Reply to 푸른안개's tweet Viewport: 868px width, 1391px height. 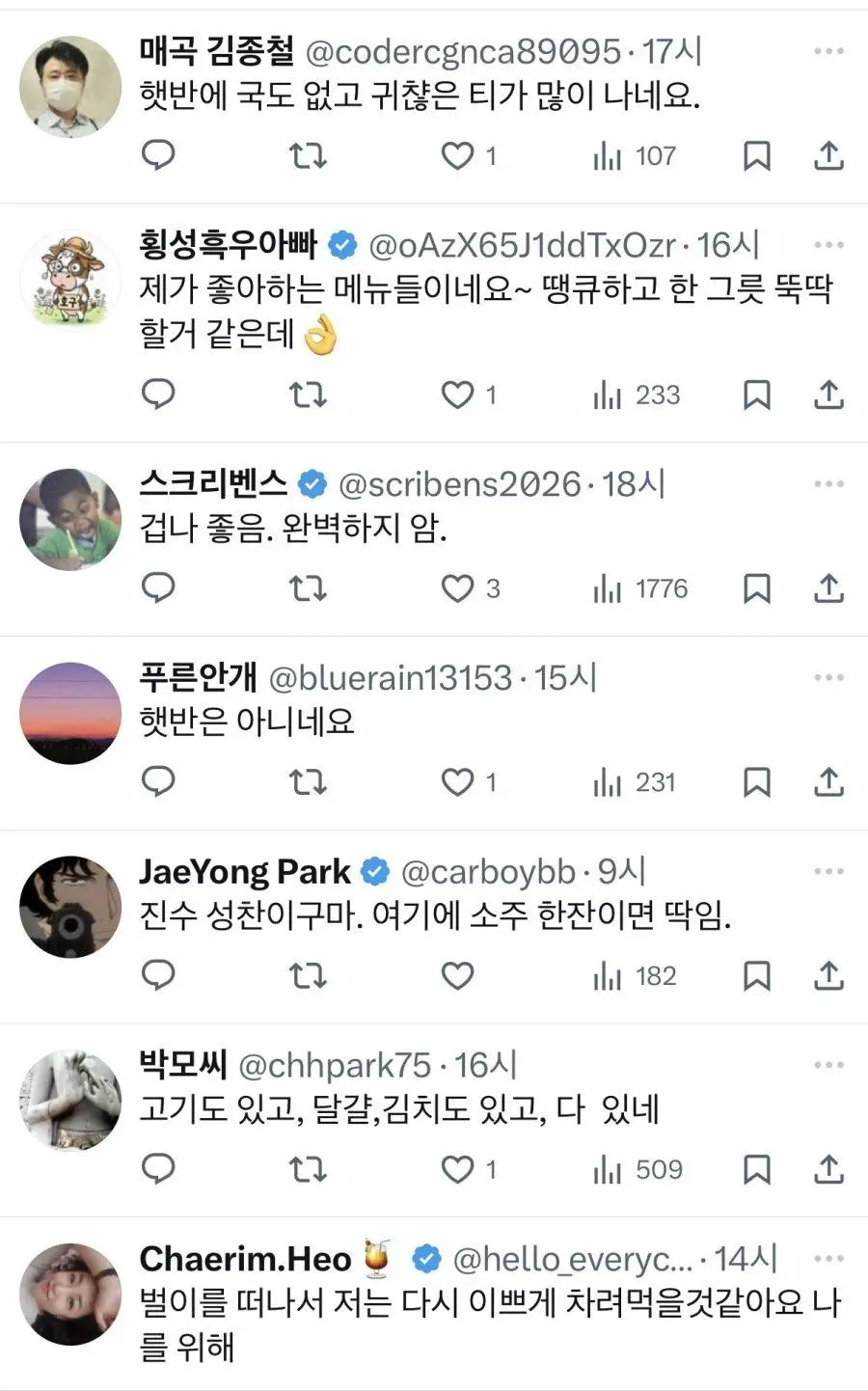click(158, 782)
